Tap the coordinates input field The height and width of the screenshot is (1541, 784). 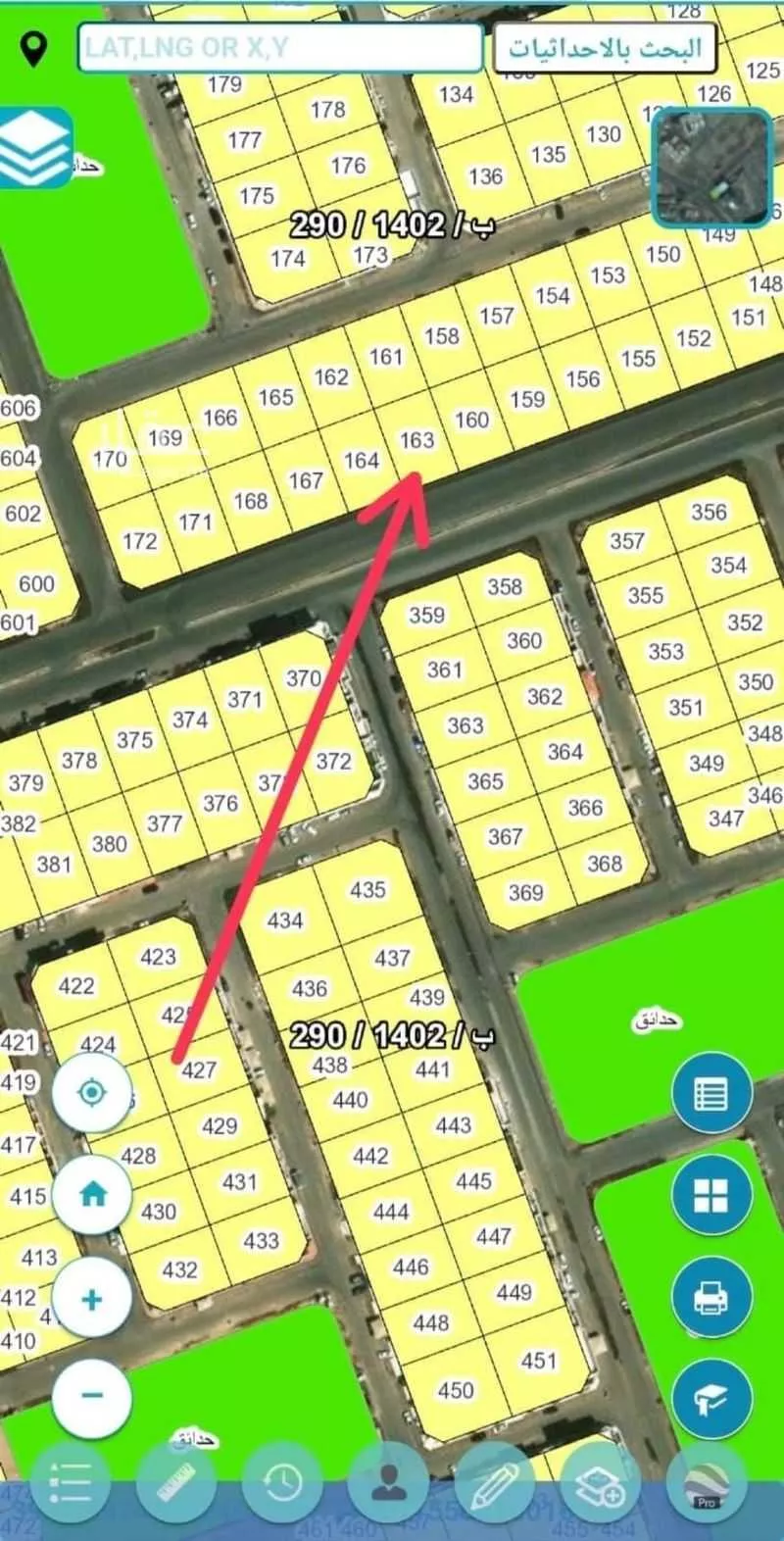pyautogui.click(x=280, y=47)
